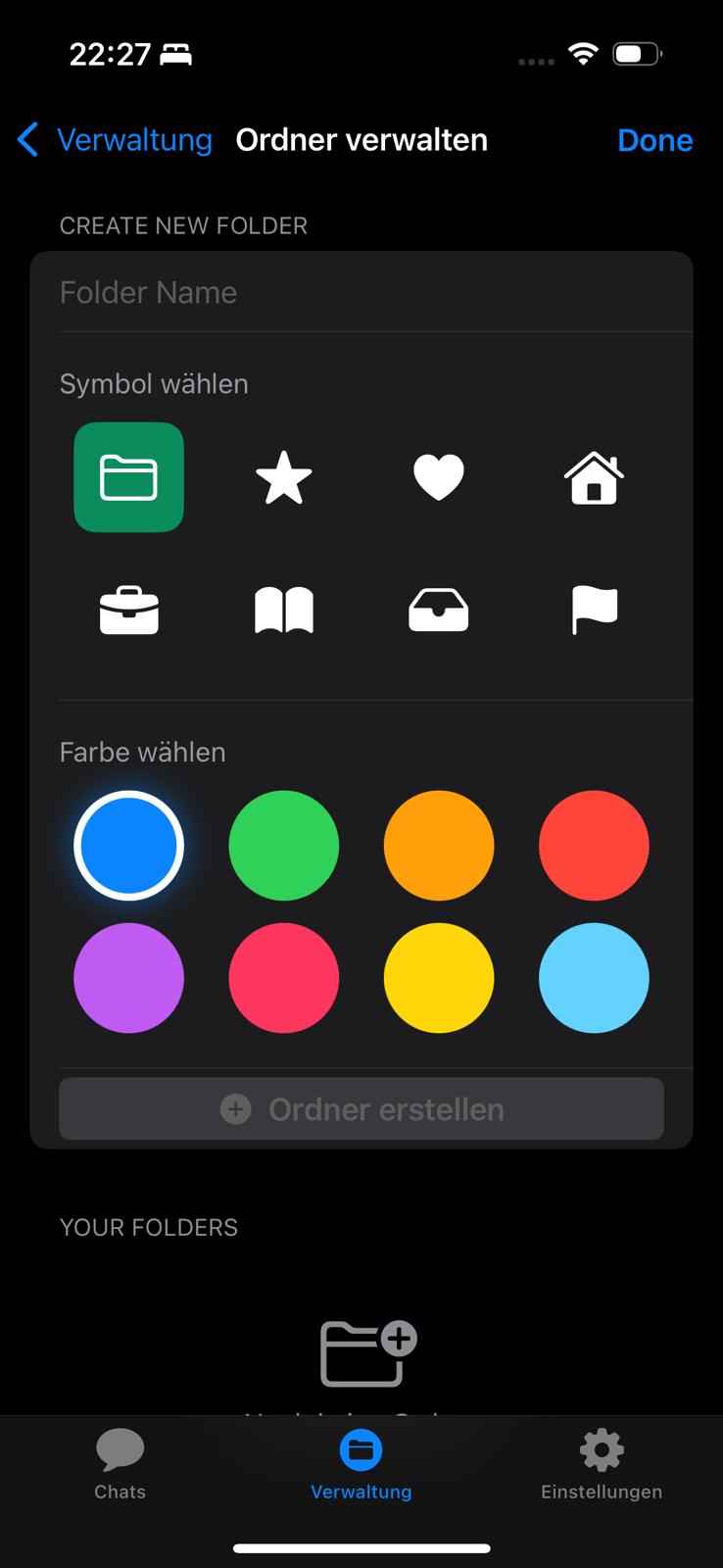723x1568 pixels.
Task: Pick the flag symbol
Action: (x=594, y=609)
